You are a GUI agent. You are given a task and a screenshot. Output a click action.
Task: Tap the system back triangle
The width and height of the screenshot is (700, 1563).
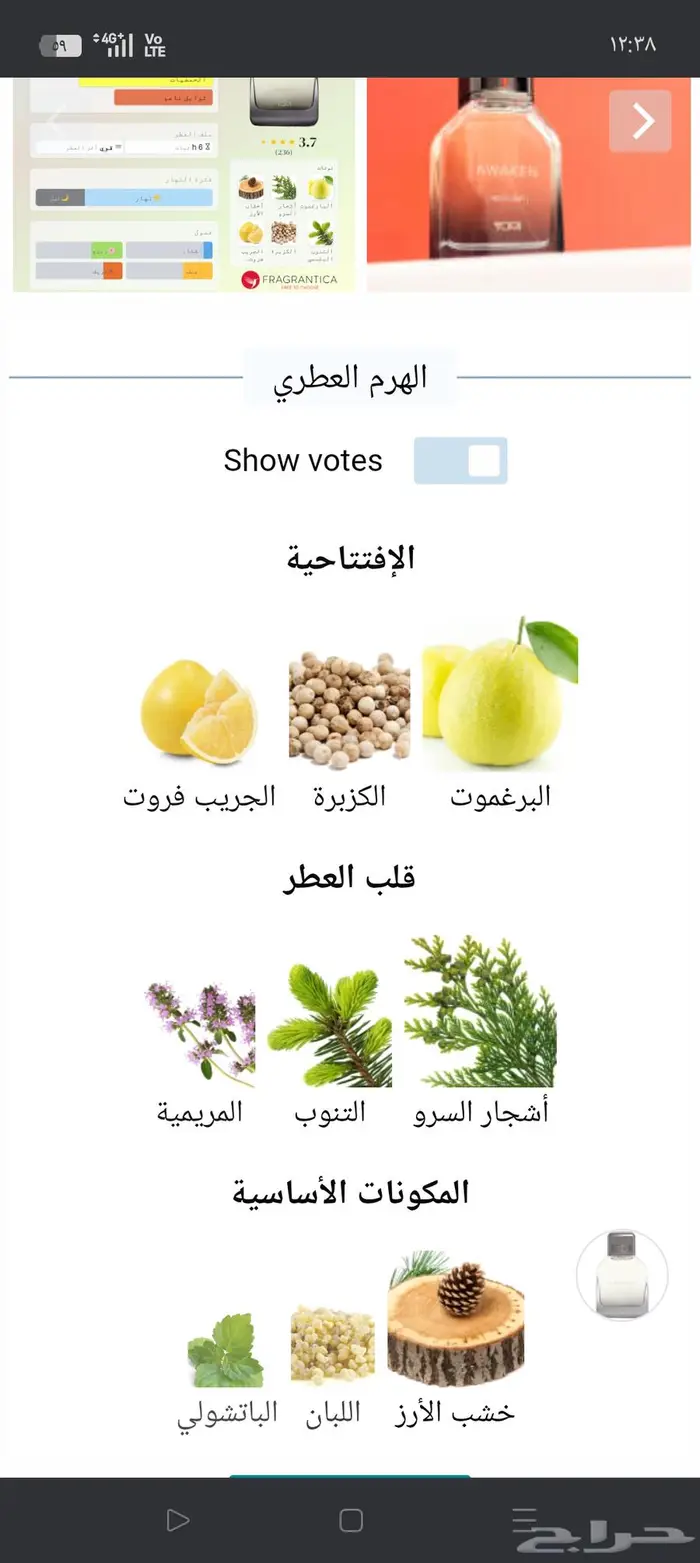coord(178,1520)
